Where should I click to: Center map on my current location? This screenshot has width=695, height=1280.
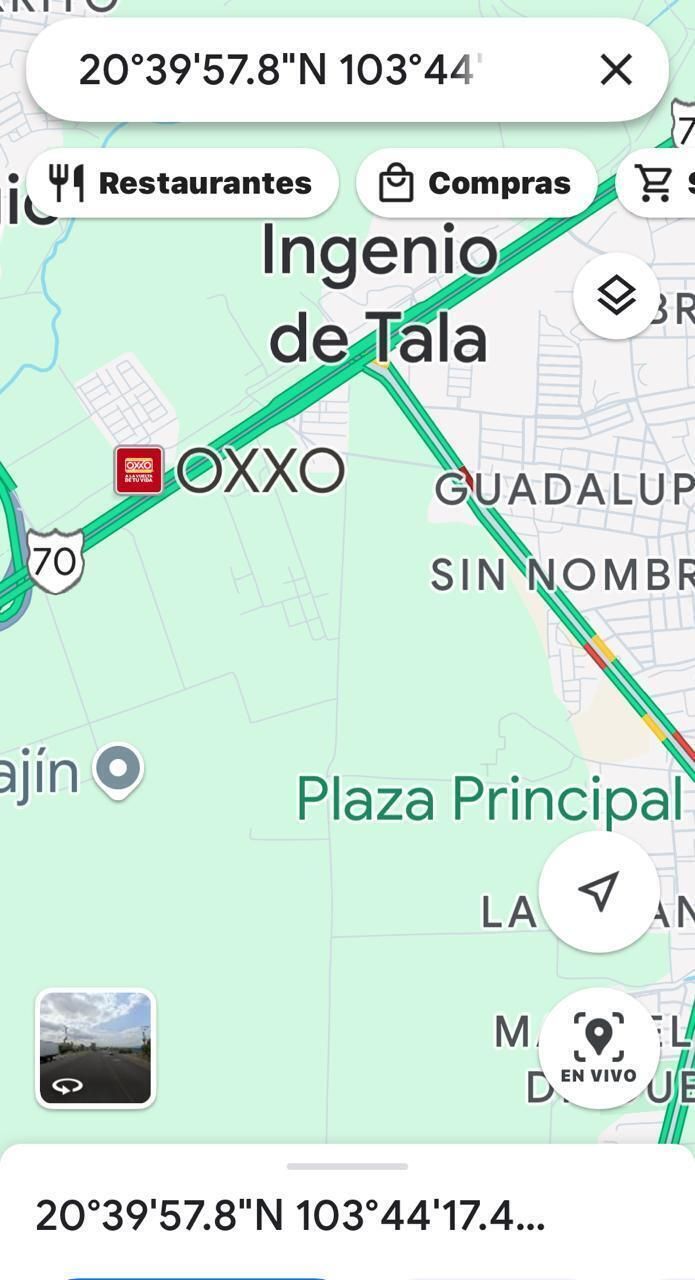599,891
